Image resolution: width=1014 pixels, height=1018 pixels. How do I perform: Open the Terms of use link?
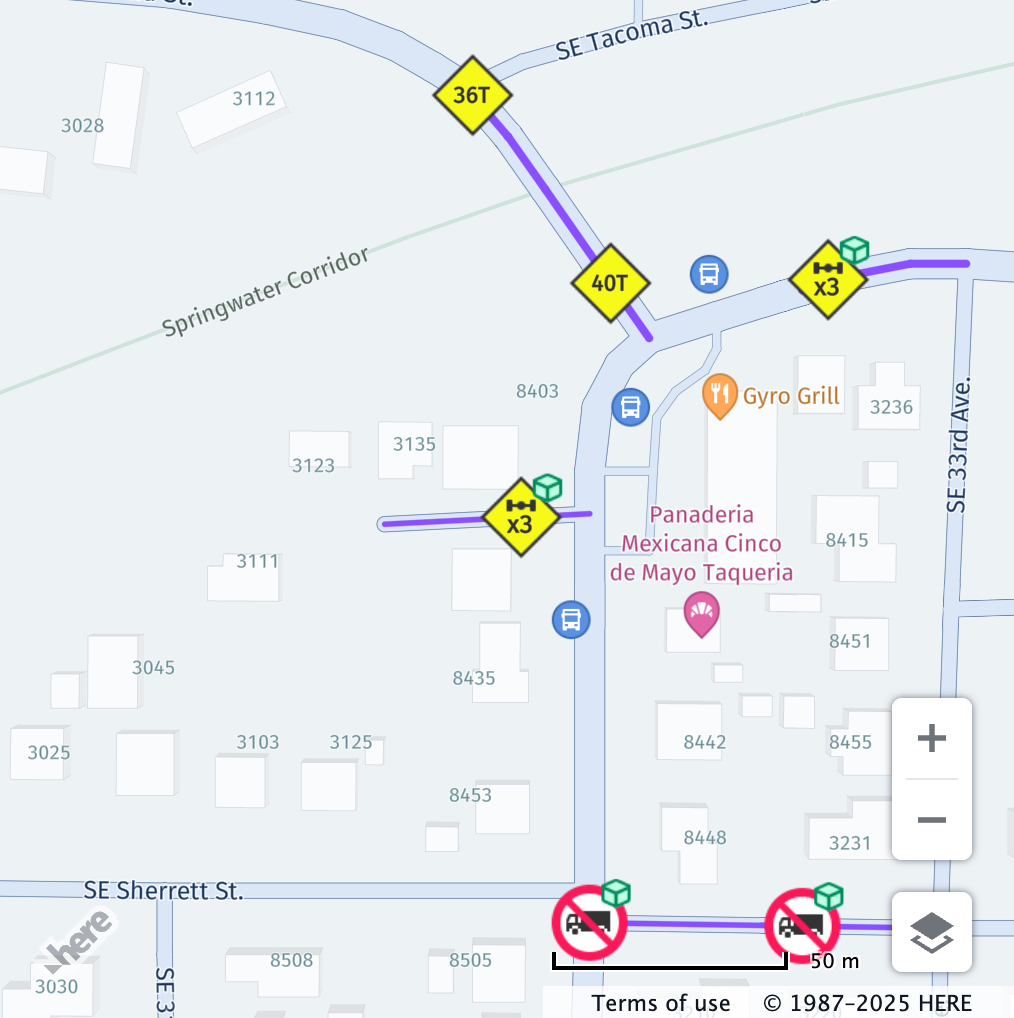[660, 1003]
